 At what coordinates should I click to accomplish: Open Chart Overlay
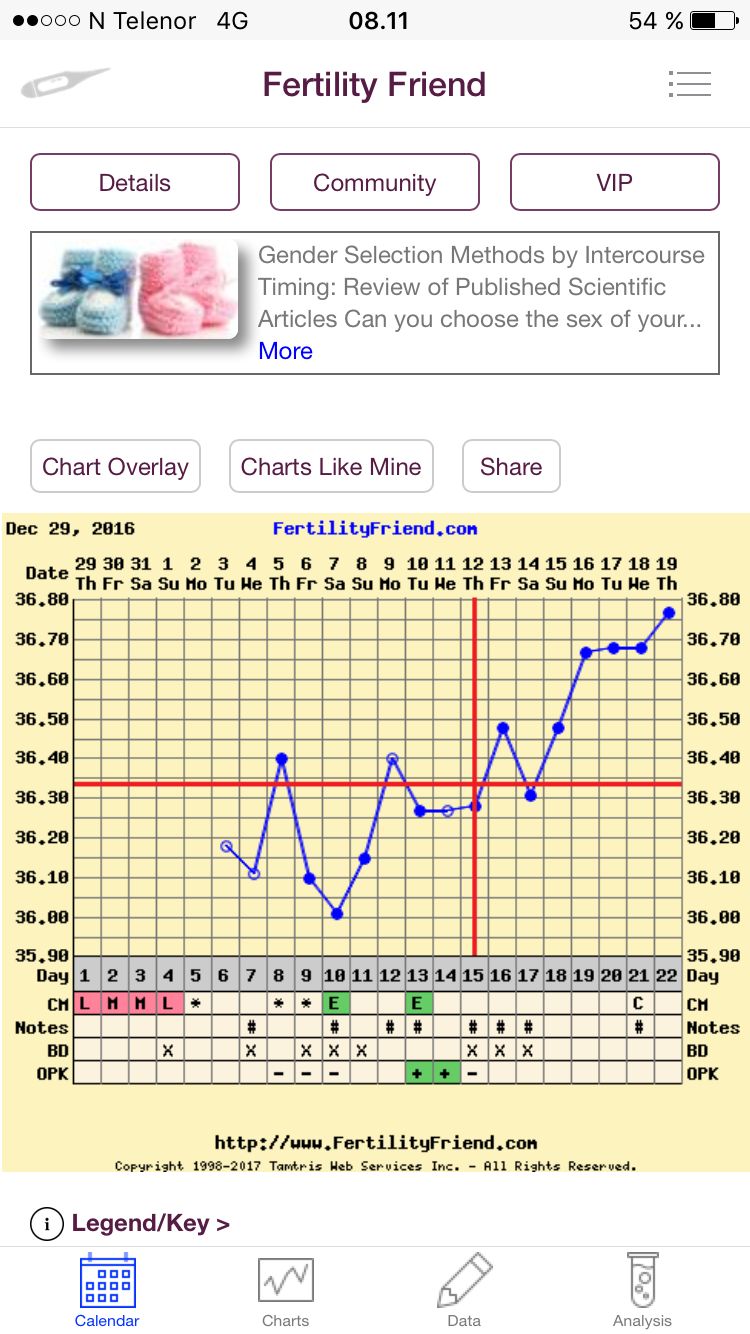tap(115, 467)
